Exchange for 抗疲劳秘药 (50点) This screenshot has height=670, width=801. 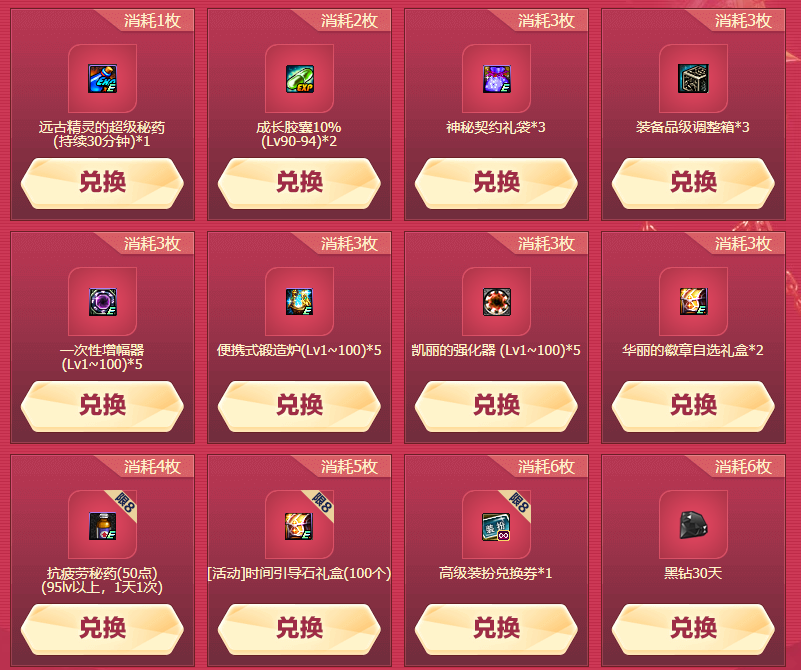(x=102, y=629)
